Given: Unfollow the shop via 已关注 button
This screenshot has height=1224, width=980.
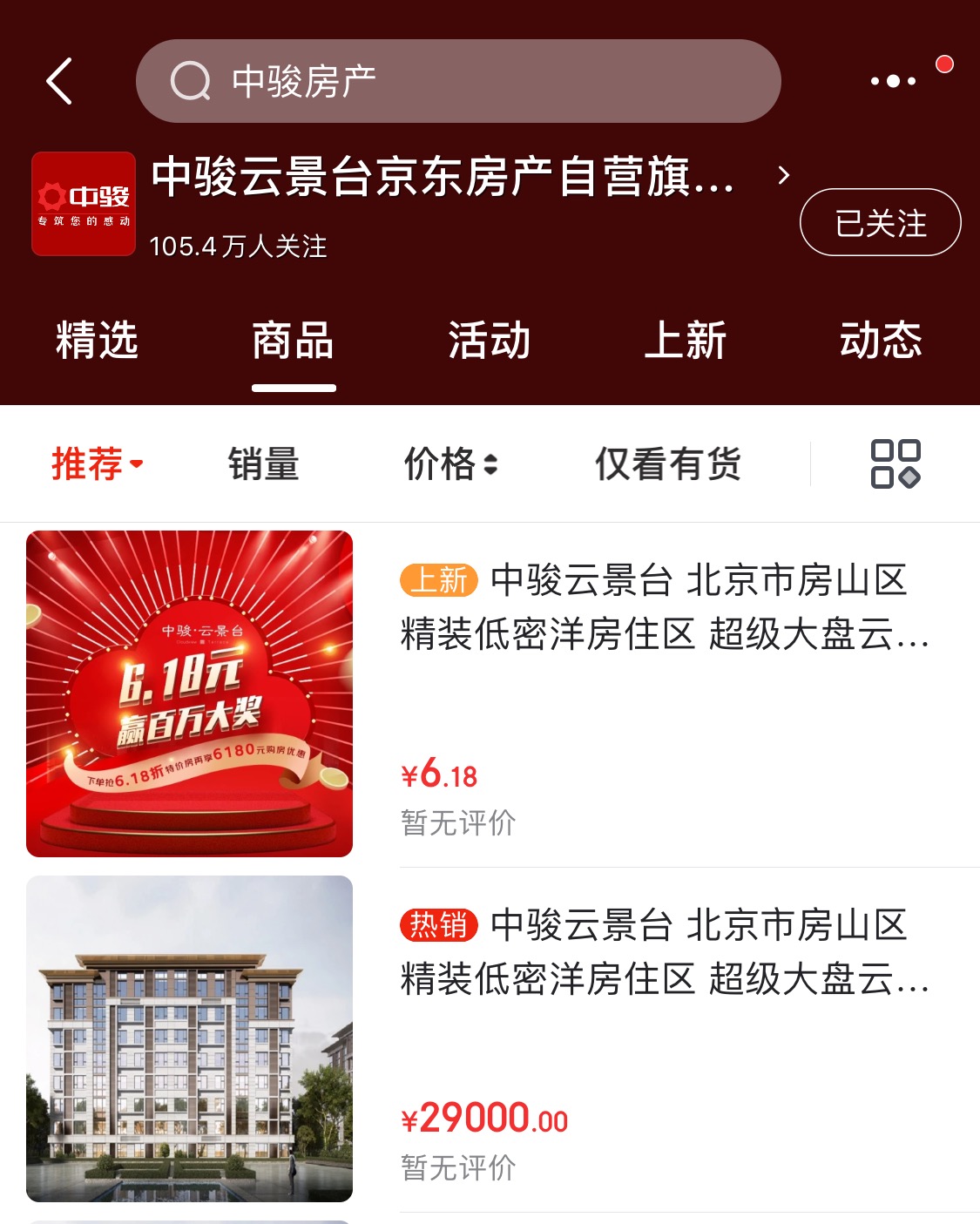Looking at the screenshot, I should click(x=879, y=223).
